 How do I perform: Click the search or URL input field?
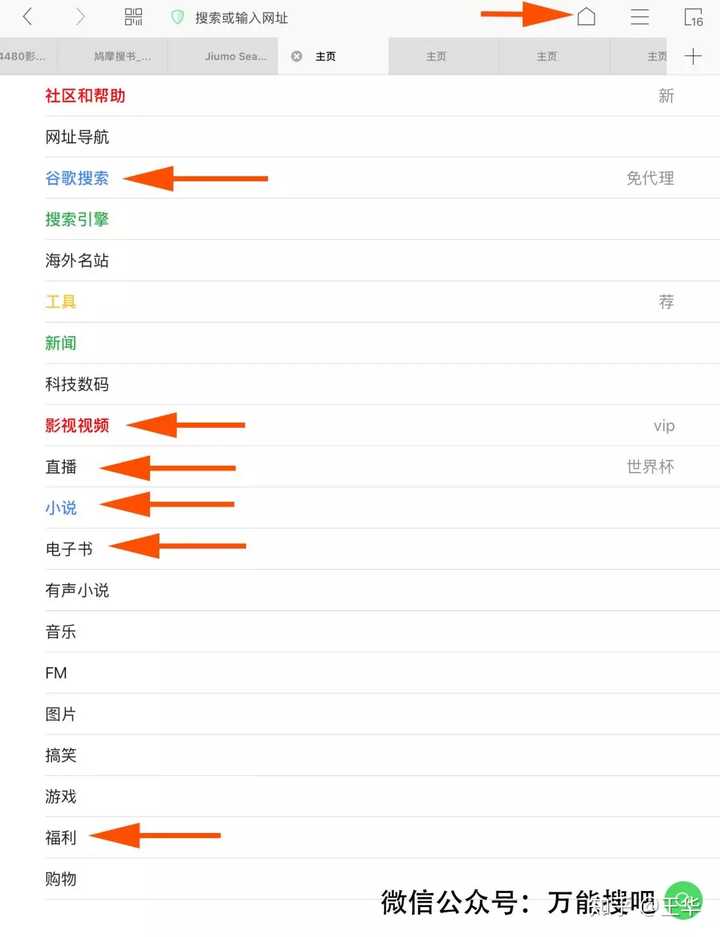pyautogui.click(x=300, y=17)
